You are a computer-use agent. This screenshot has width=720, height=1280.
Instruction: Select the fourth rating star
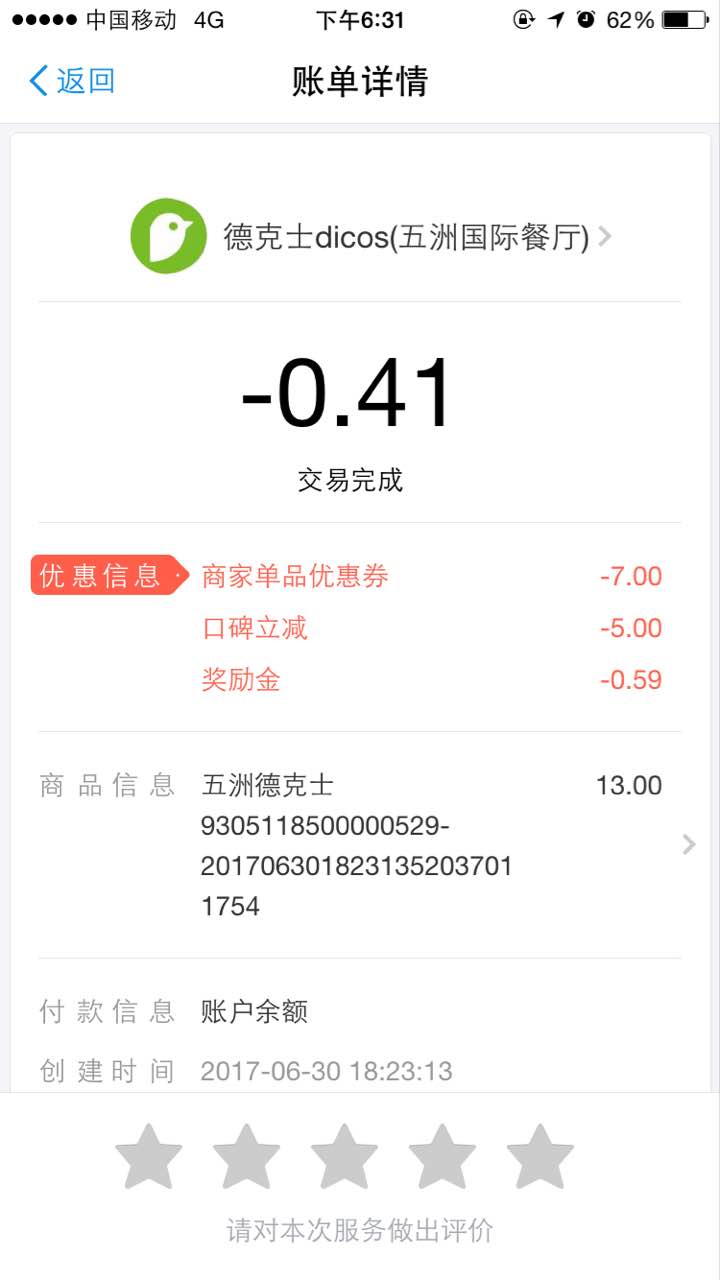[442, 1156]
